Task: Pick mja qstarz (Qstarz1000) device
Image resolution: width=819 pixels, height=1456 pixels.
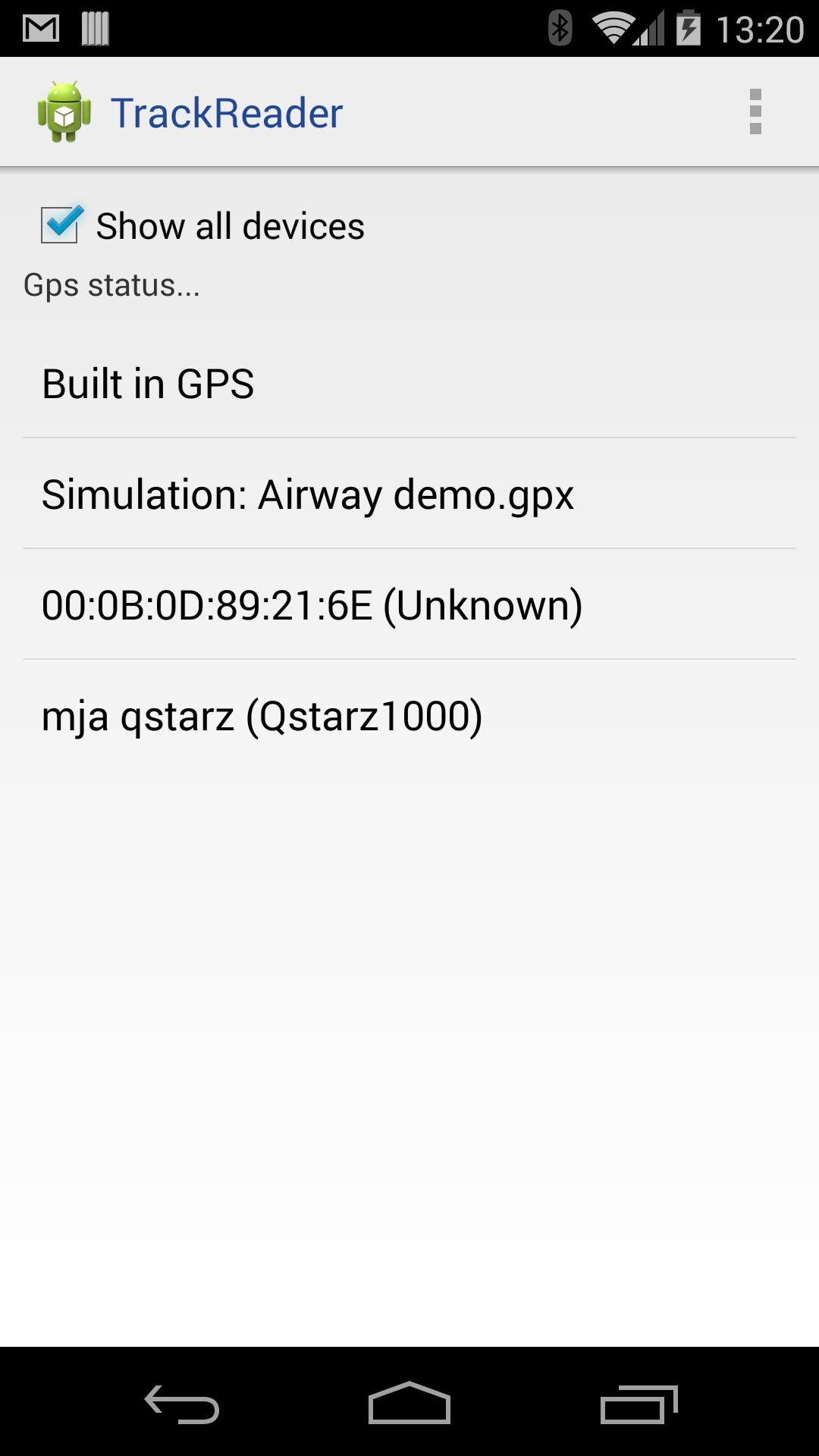Action: point(409,716)
